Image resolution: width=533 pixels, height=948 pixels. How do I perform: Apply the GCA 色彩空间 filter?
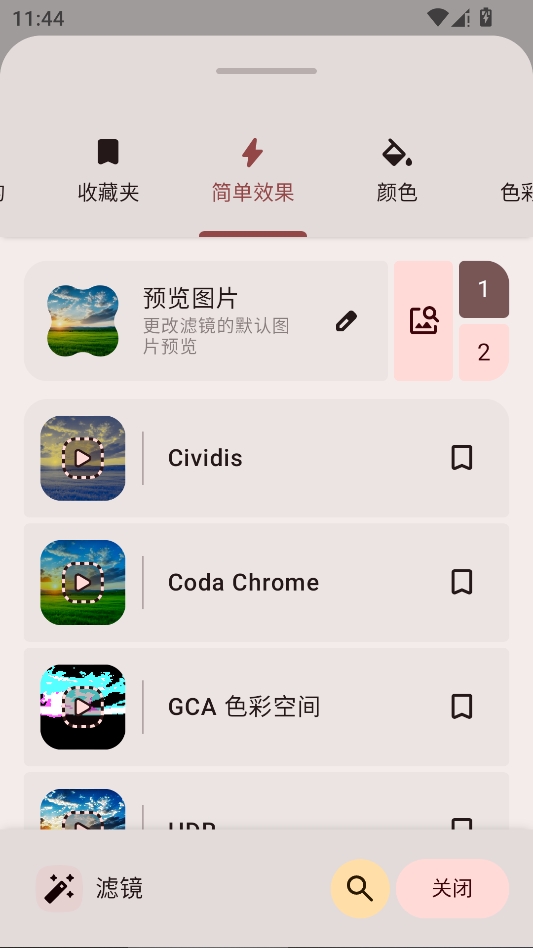click(x=266, y=707)
